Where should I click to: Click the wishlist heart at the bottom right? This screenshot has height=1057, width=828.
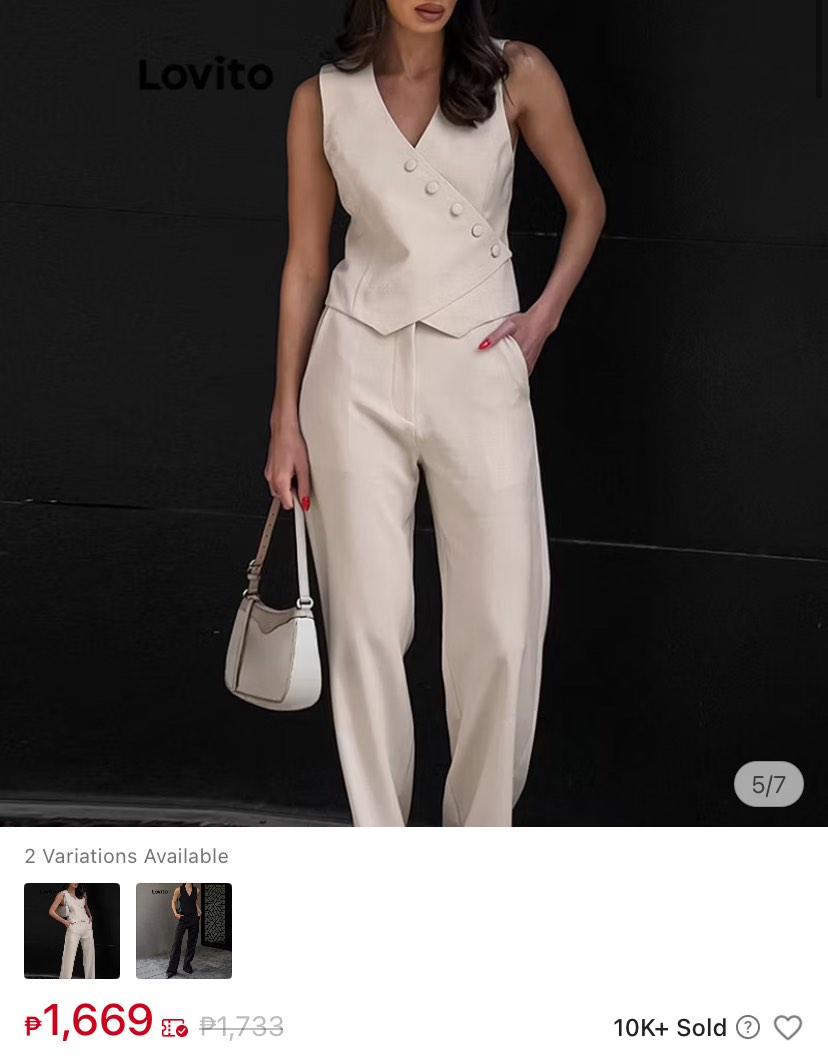[x=788, y=1028]
